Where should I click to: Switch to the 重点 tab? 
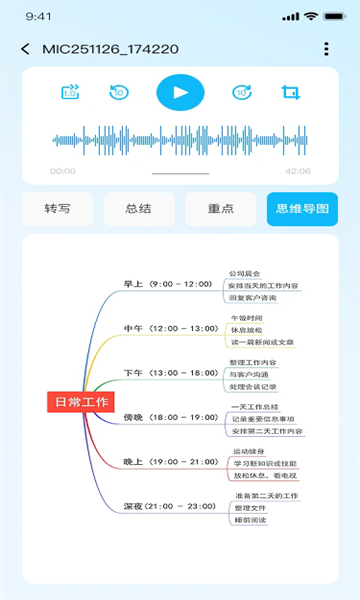(221, 209)
